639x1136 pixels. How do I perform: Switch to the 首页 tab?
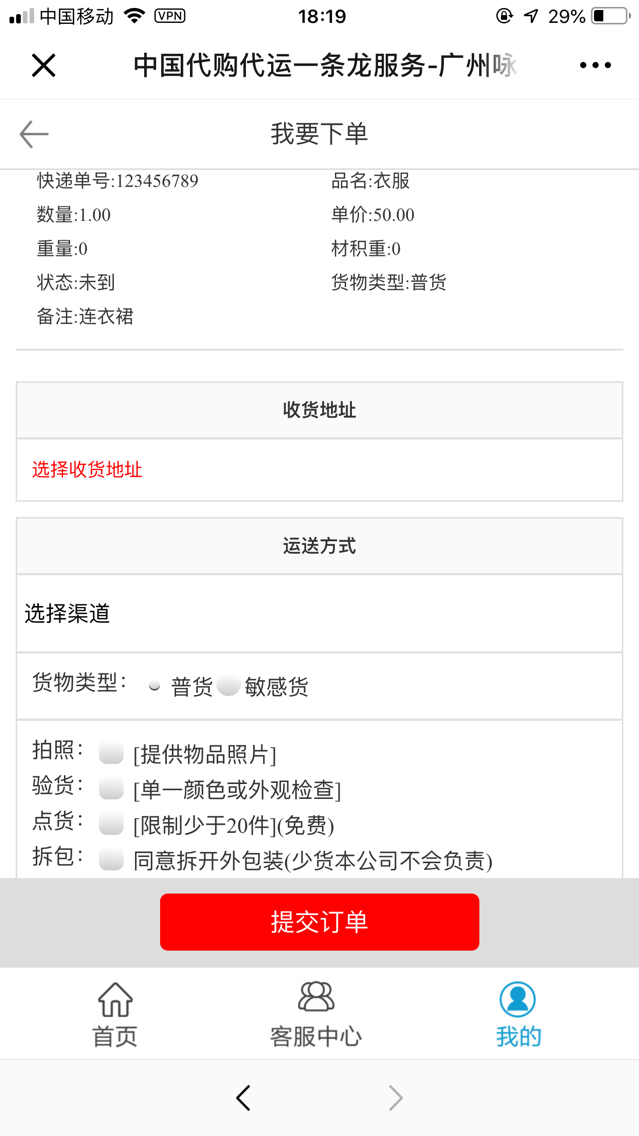tap(114, 1014)
